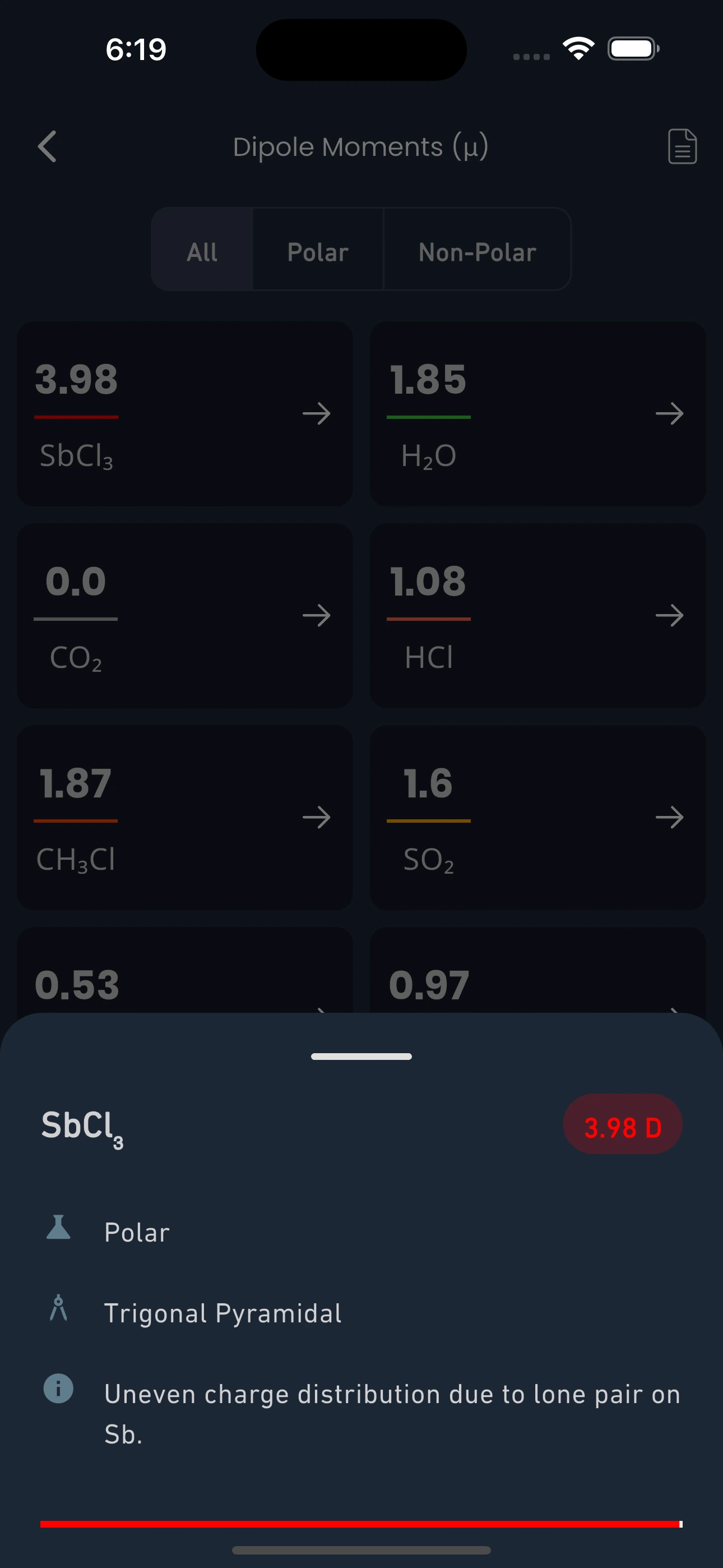Tap the arrow on the CO2 card
The width and height of the screenshot is (723, 1568).
click(x=317, y=615)
